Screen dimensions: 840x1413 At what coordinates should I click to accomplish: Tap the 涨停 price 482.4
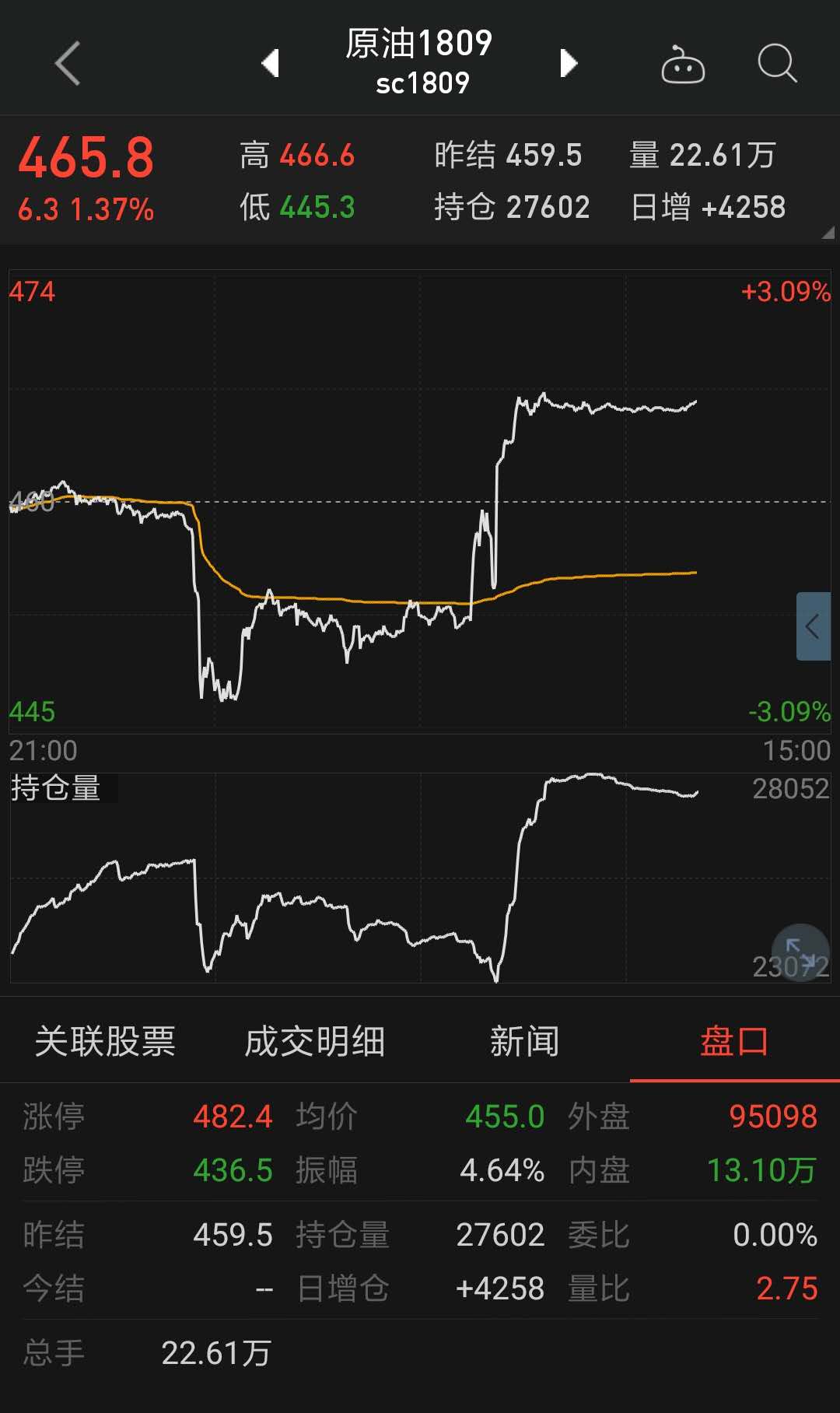[233, 1116]
